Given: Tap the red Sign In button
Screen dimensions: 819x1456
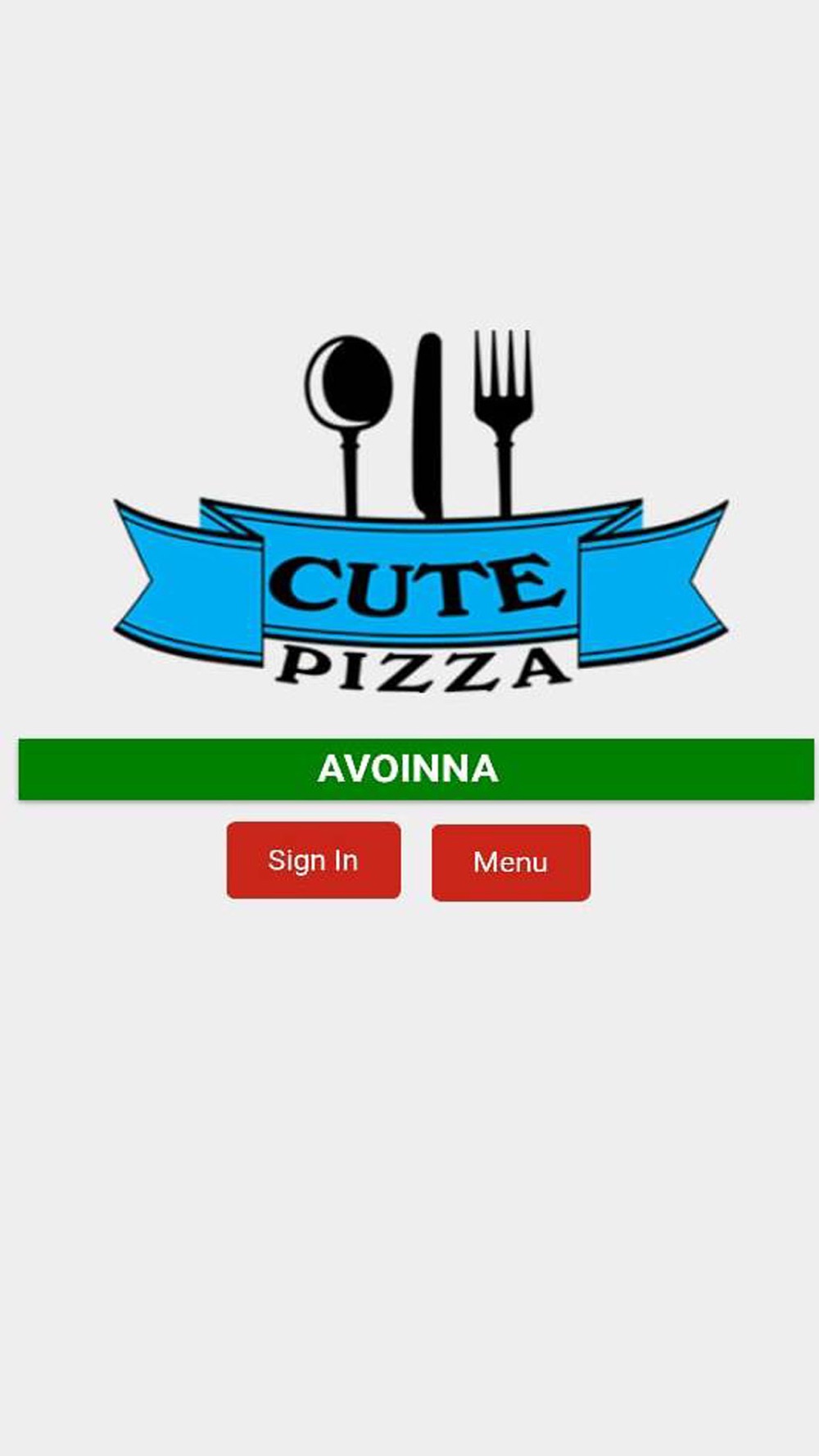Looking at the screenshot, I should (x=314, y=861).
